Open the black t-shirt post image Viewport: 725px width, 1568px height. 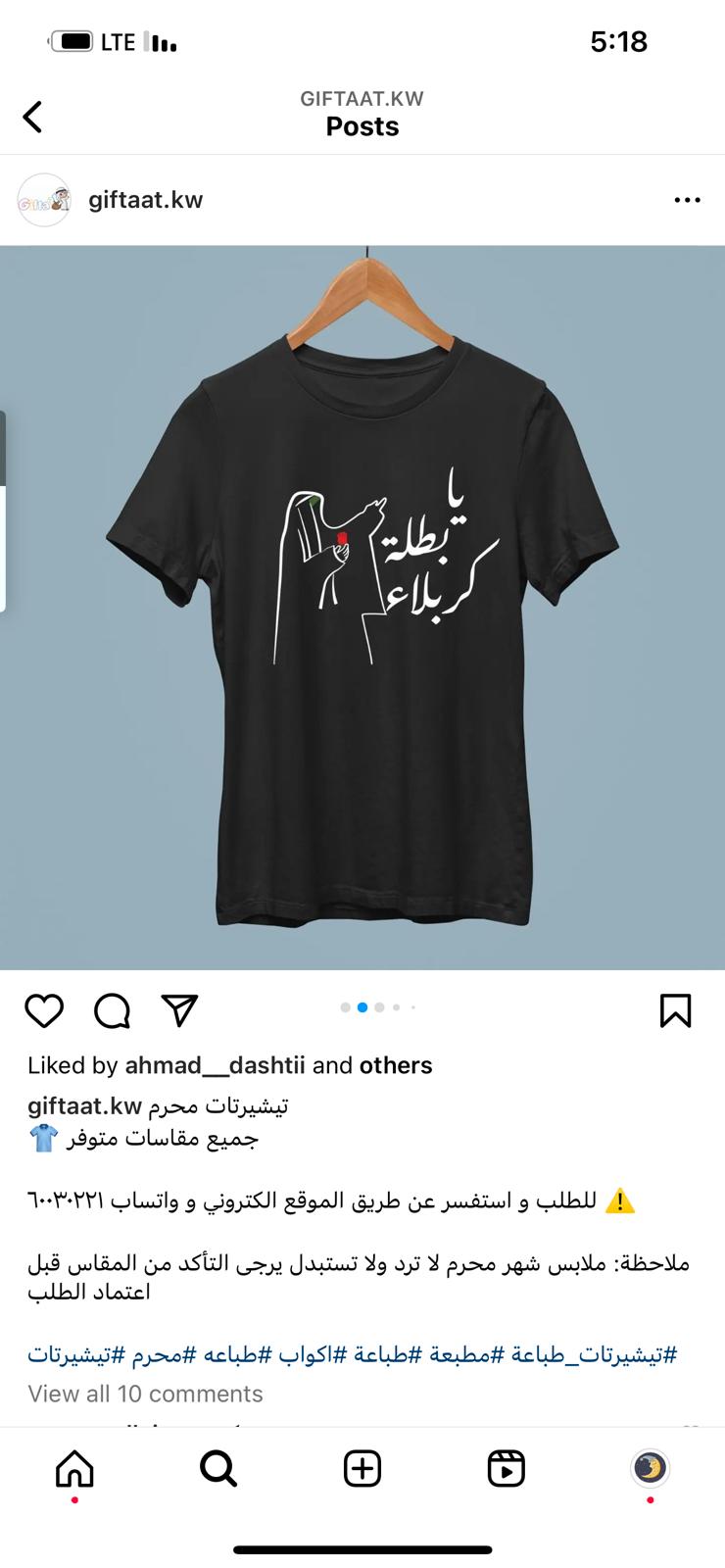pos(362,608)
